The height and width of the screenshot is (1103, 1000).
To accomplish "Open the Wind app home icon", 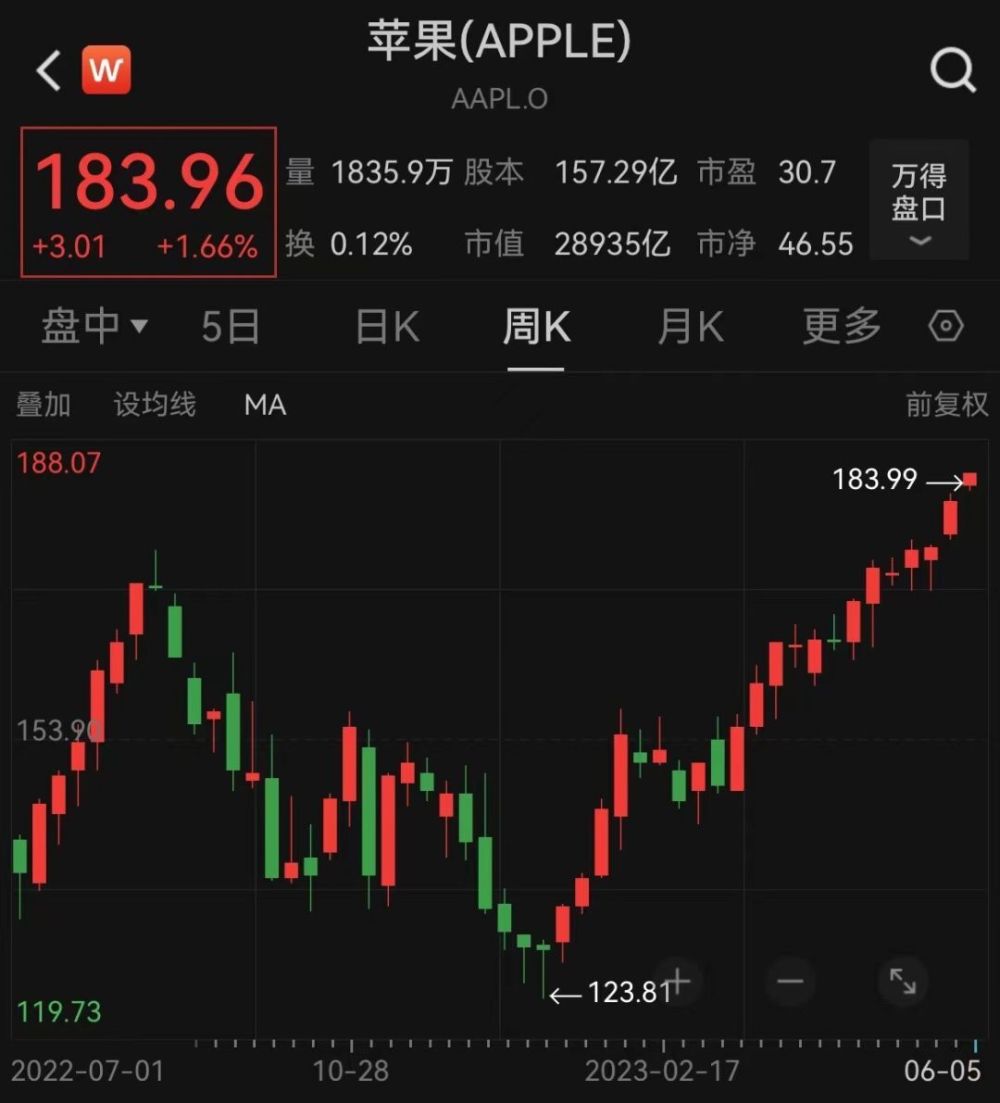I will point(107,69).
